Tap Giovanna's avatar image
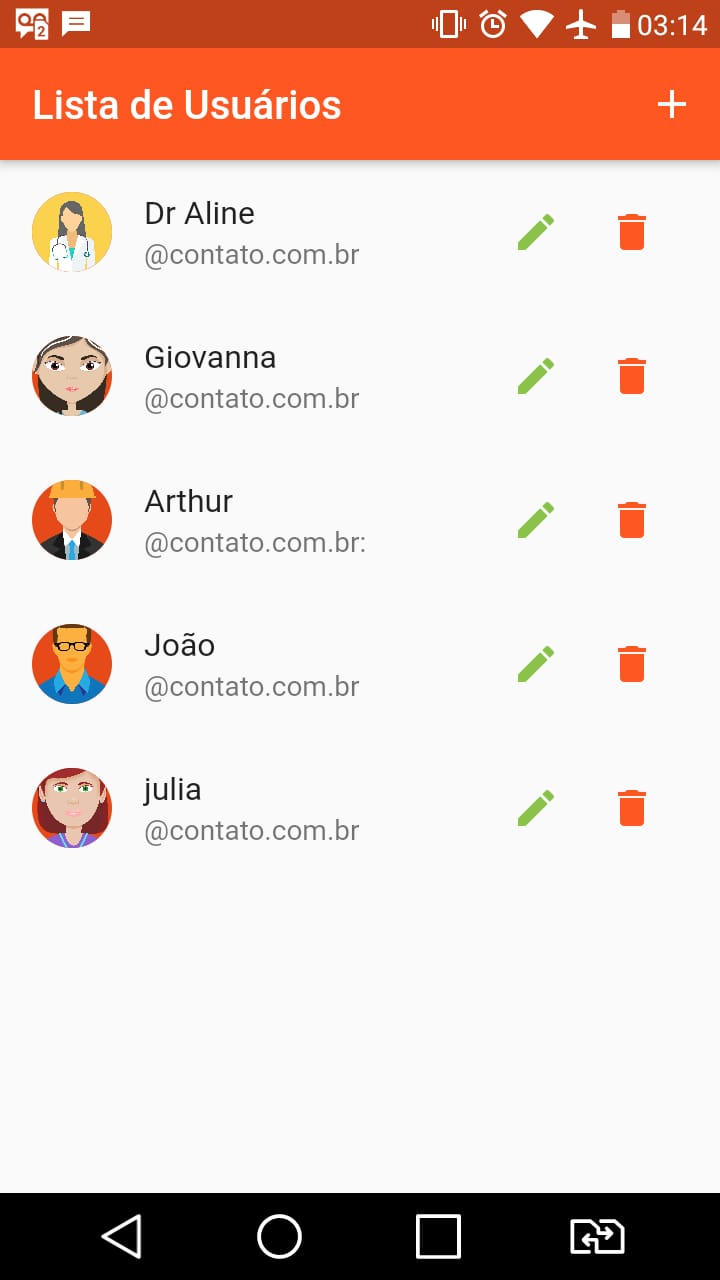 click(x=72, y=375)
